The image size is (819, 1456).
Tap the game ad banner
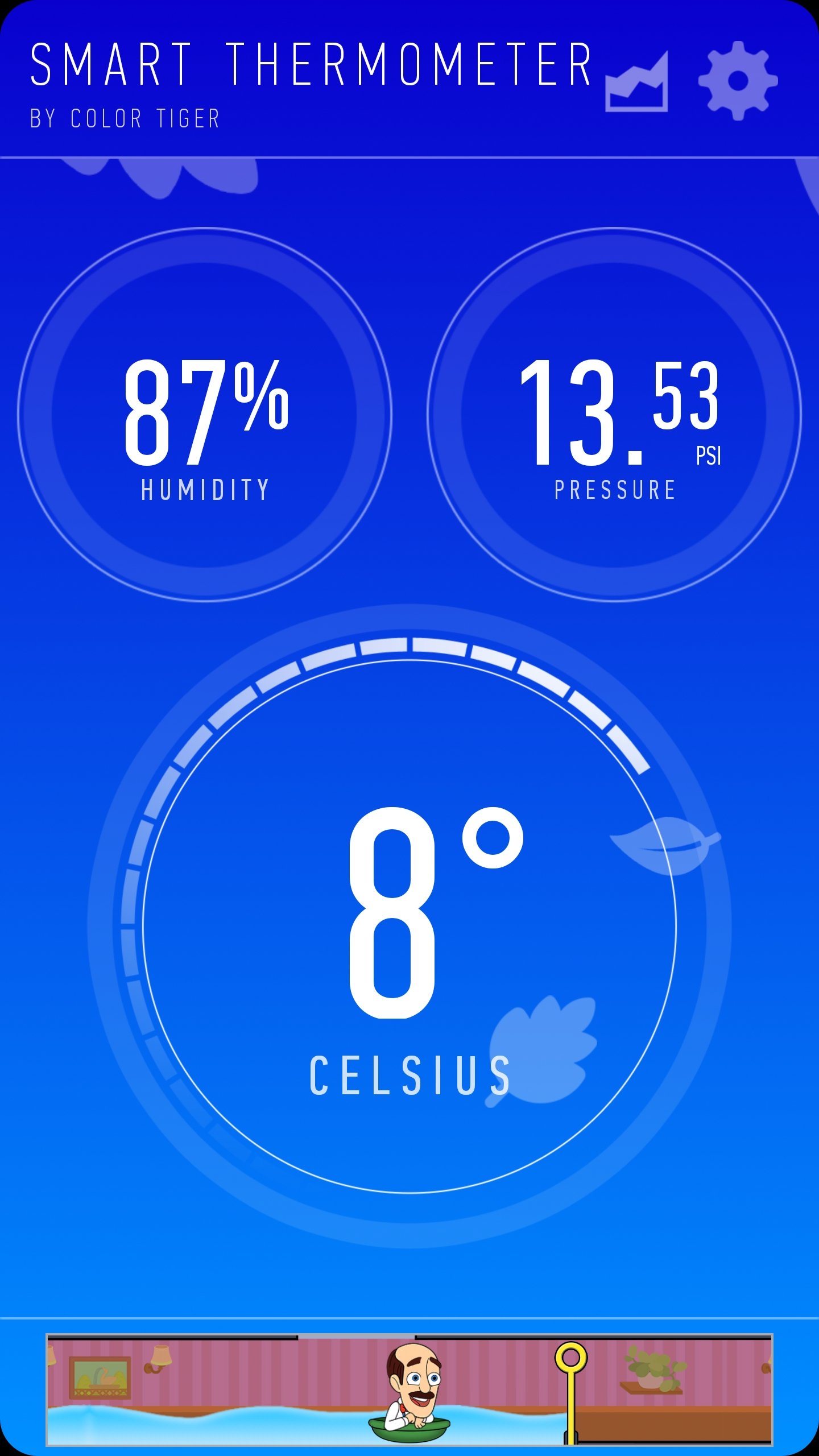[409, 1389]
